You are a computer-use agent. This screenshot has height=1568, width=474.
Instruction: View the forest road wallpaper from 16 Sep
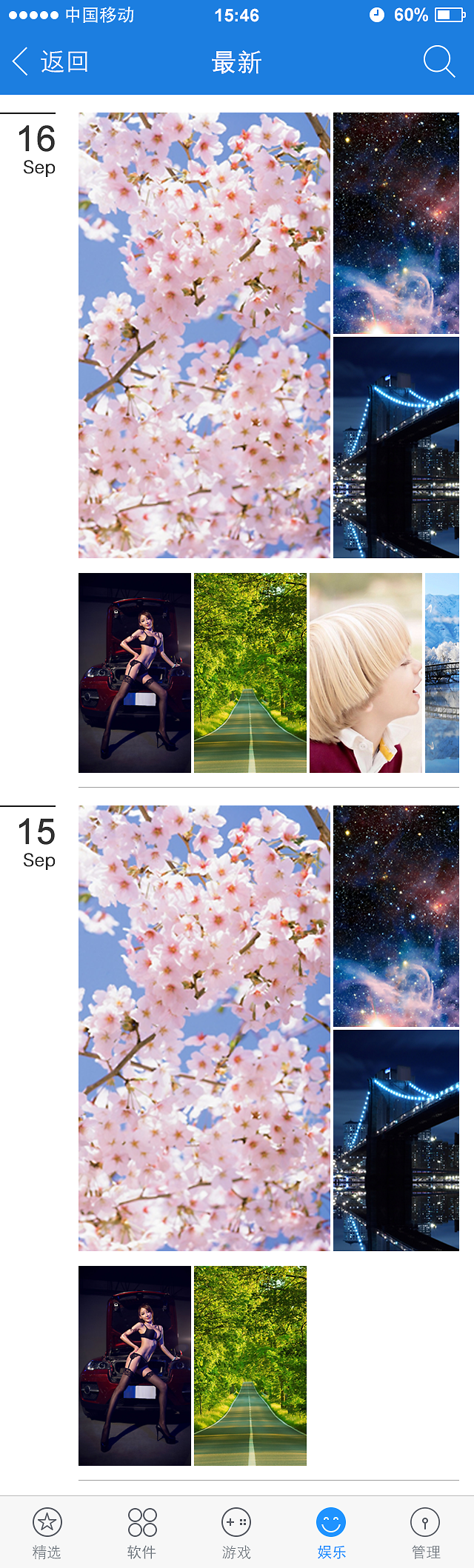[x=250, y=672]
